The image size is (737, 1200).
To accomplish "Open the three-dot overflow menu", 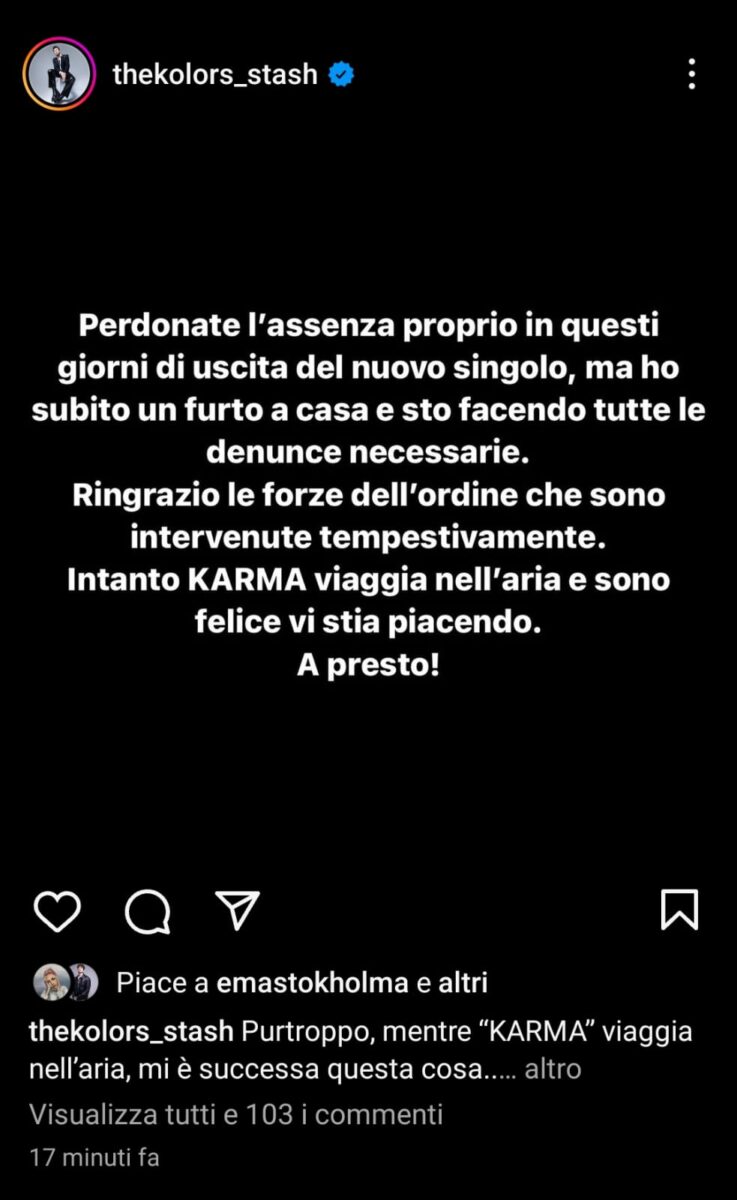I will (692, 74).
